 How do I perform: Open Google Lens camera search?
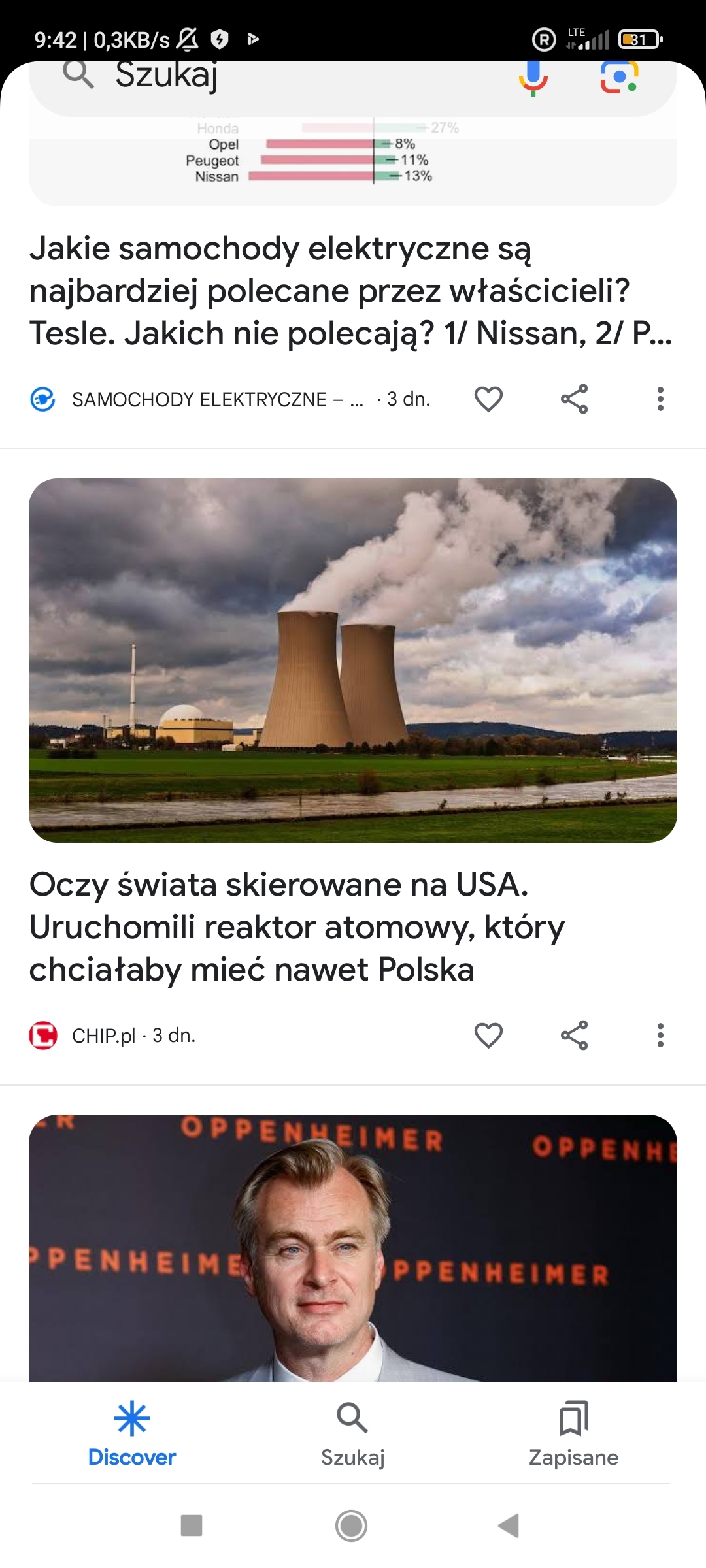click(619, 77)
